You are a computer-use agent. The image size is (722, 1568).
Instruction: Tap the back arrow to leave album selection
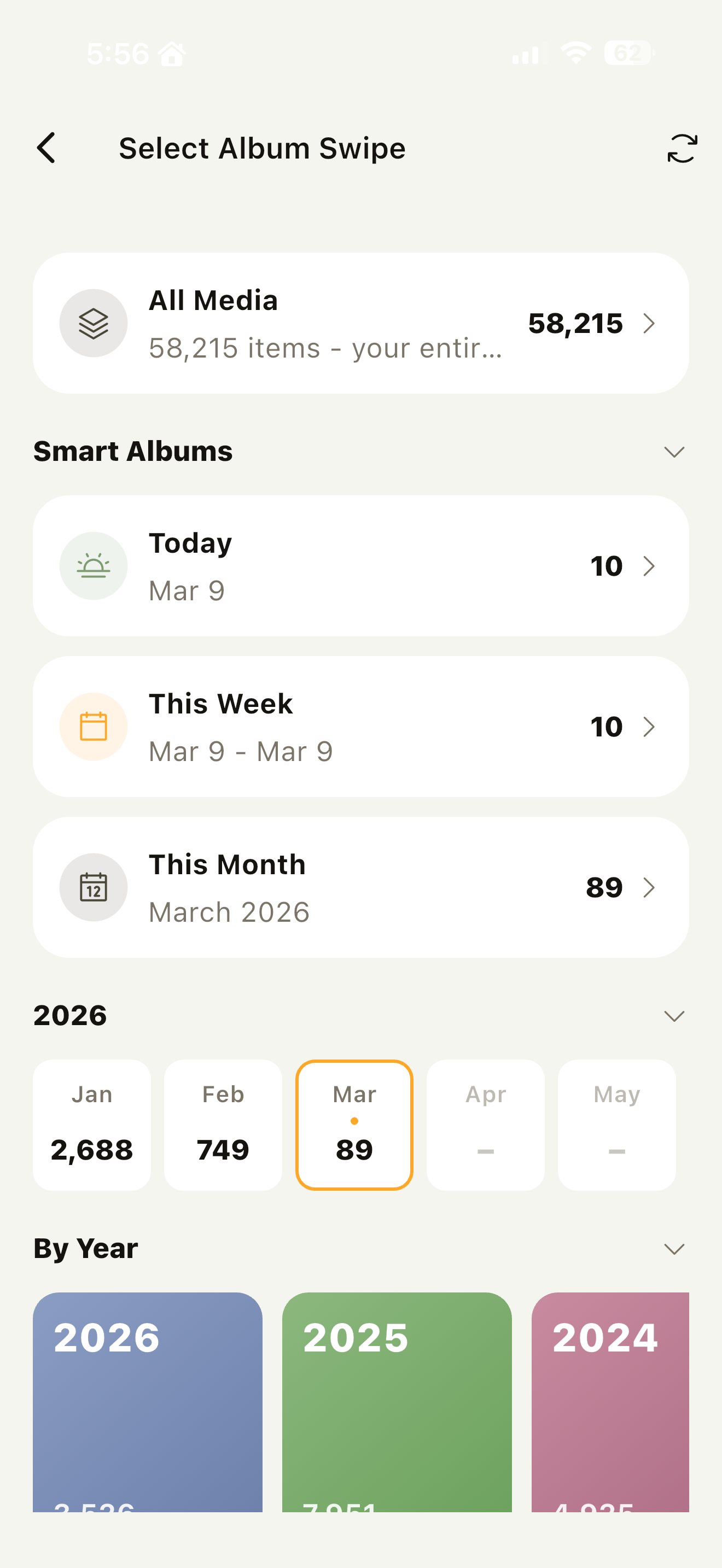[46, 147]
